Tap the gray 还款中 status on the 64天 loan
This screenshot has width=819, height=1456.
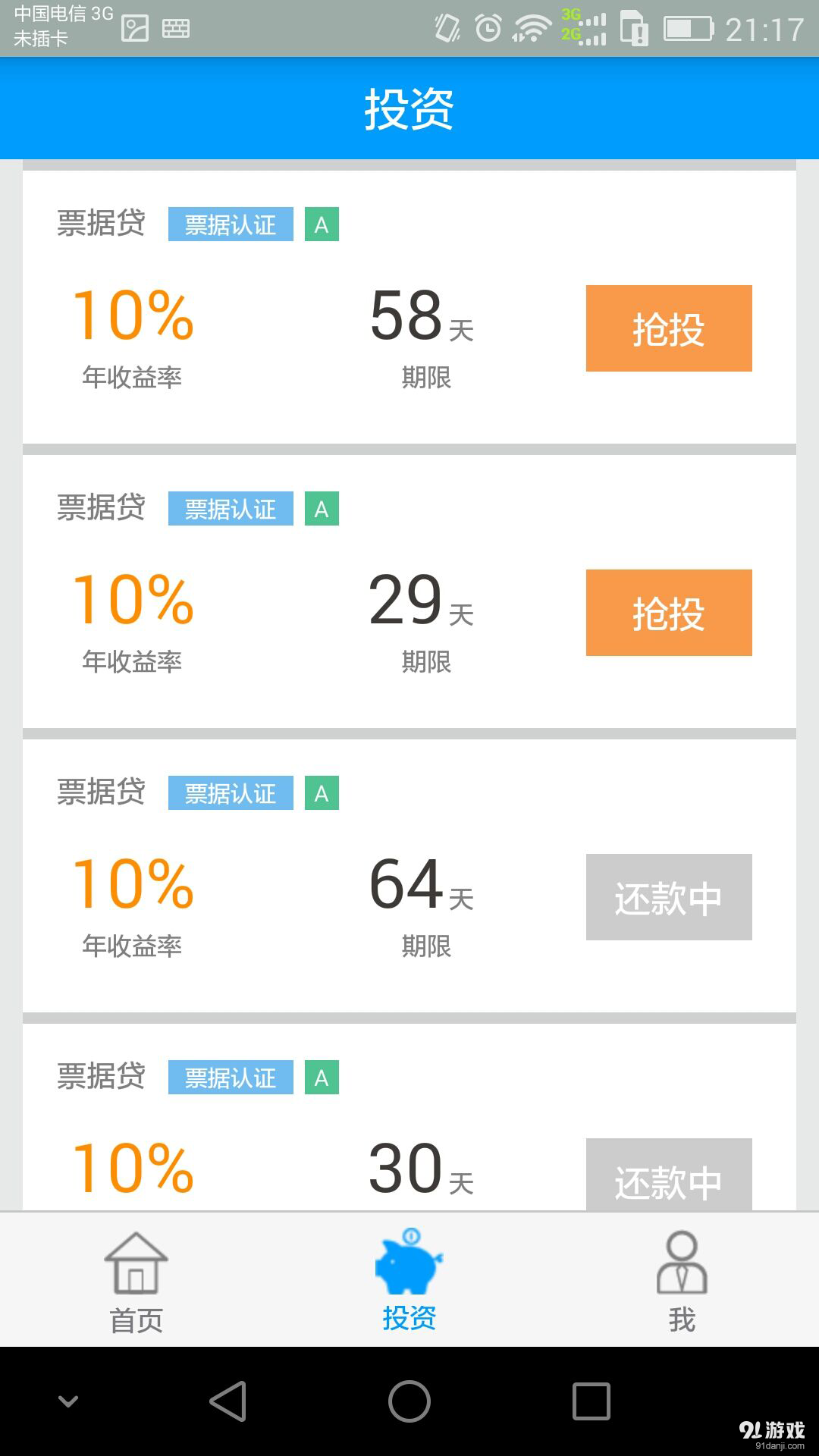click(x=668, y=897)
